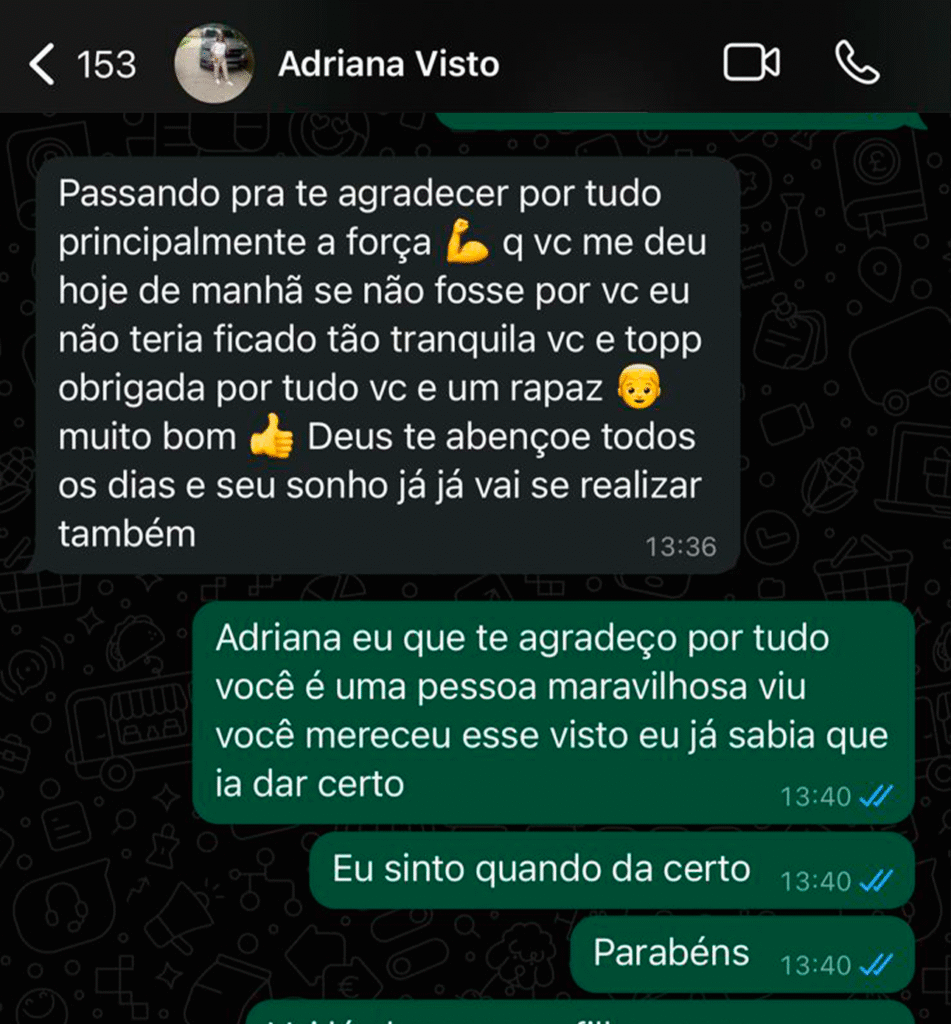Open Adriana Visto's profile picture
Viewport: 951px width, 1024px height.
pos(213,64)
